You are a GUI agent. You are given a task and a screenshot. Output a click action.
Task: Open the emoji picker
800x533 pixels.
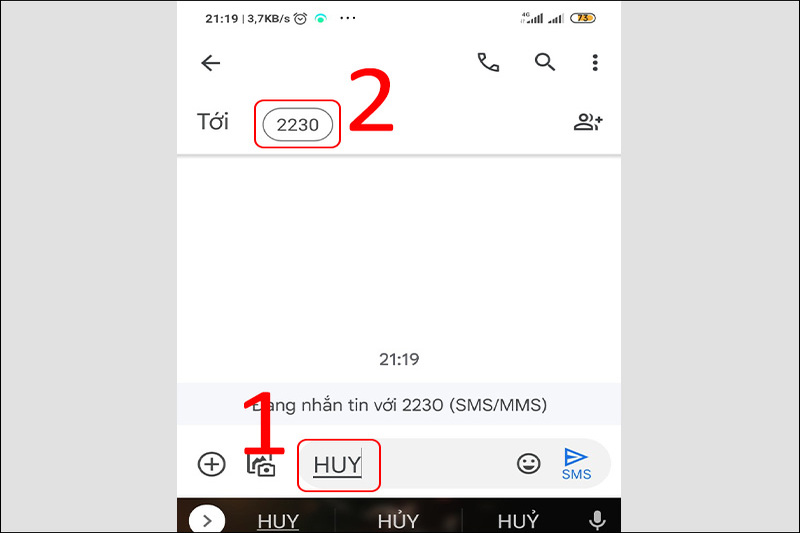(528, 463)
